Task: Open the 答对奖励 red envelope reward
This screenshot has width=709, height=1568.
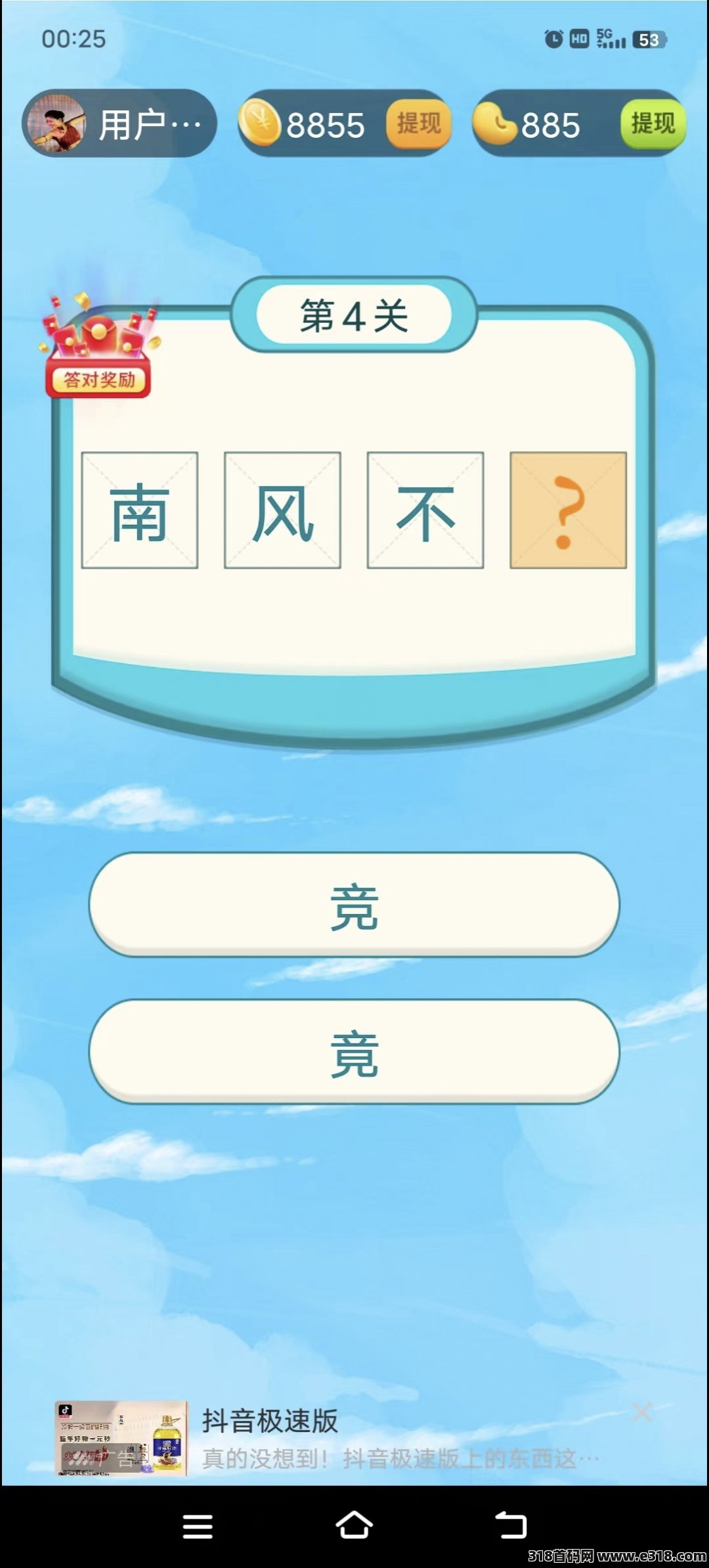Action: [99, 348]
